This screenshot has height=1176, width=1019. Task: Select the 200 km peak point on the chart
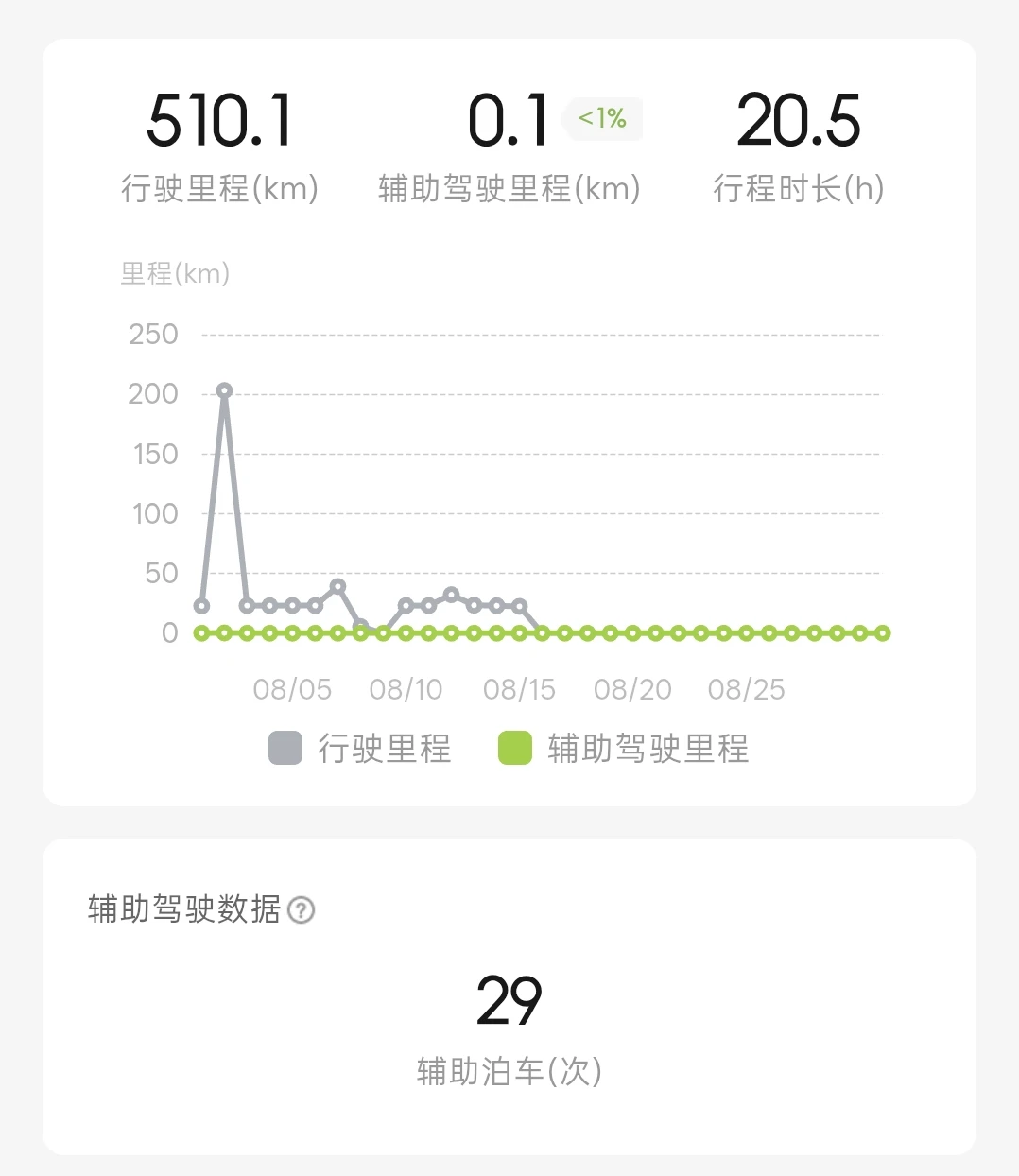[224, 390]
